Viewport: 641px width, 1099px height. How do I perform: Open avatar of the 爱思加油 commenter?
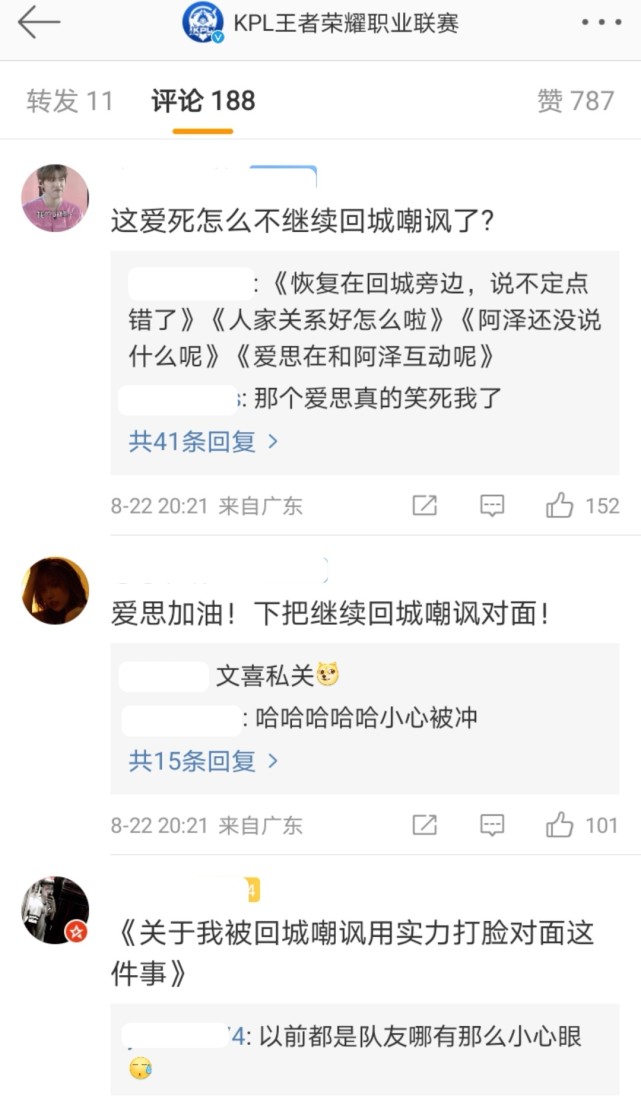coord(55,590)
